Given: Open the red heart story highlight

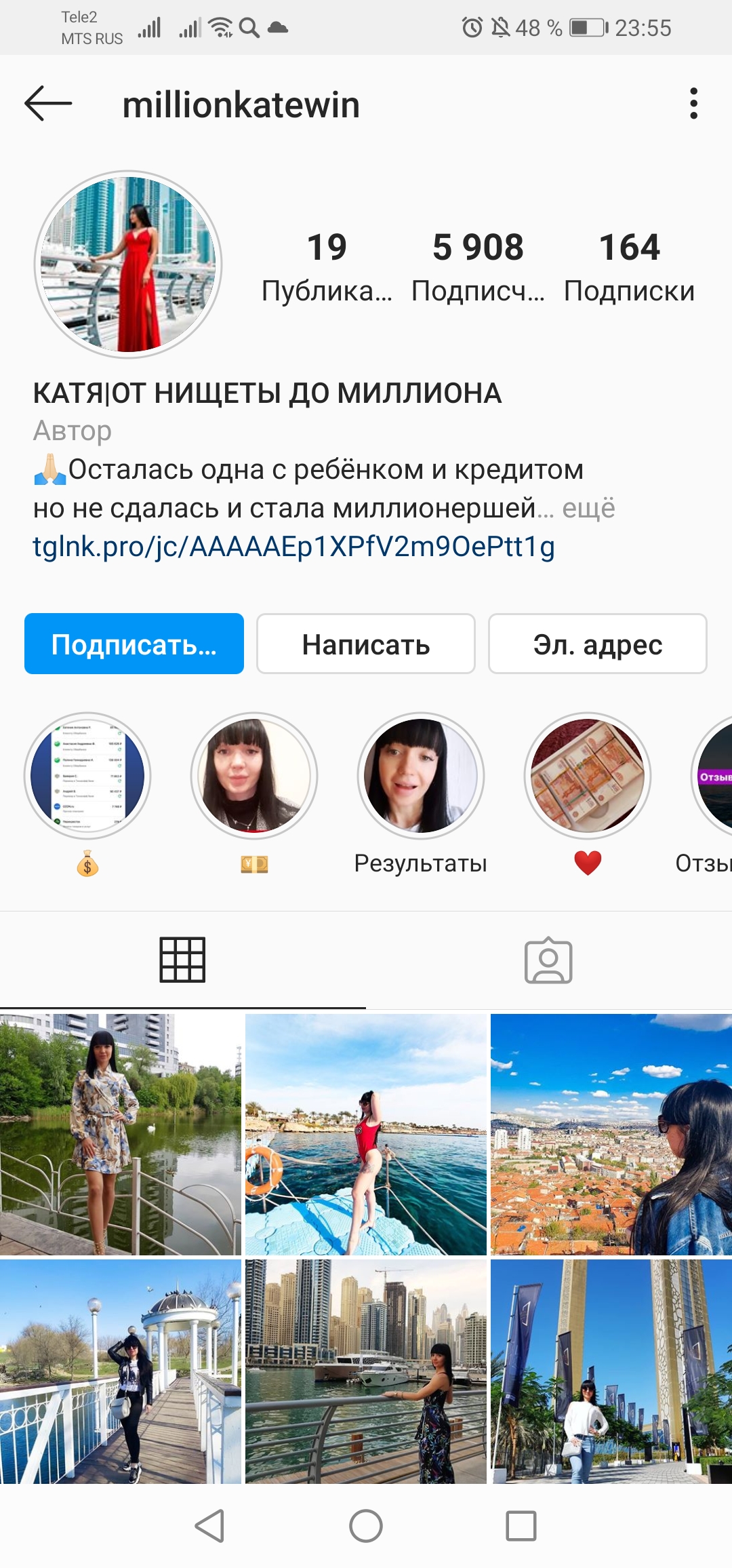Looking at the screenshot, I should [587, 776].
